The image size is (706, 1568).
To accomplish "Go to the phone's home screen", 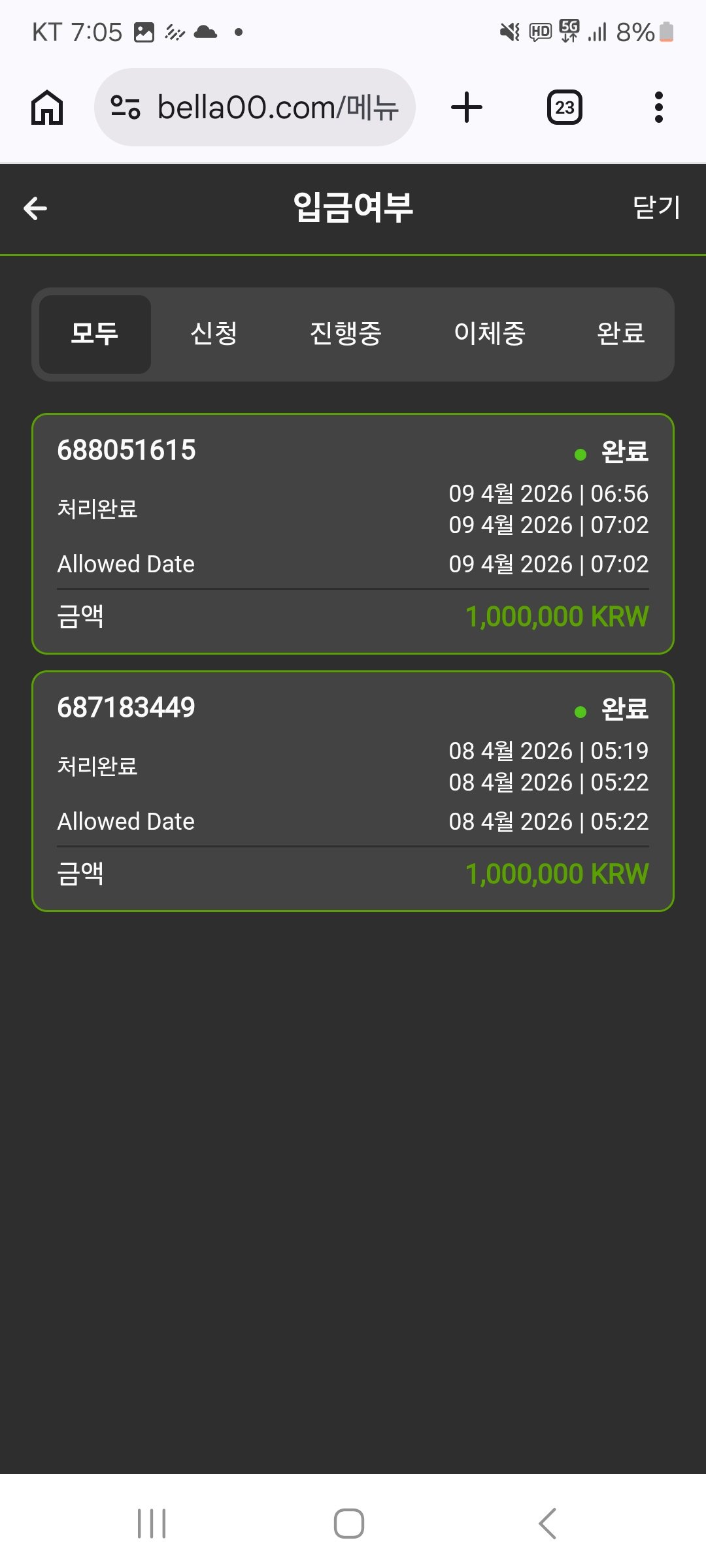I will click(x=349, y=1524).
